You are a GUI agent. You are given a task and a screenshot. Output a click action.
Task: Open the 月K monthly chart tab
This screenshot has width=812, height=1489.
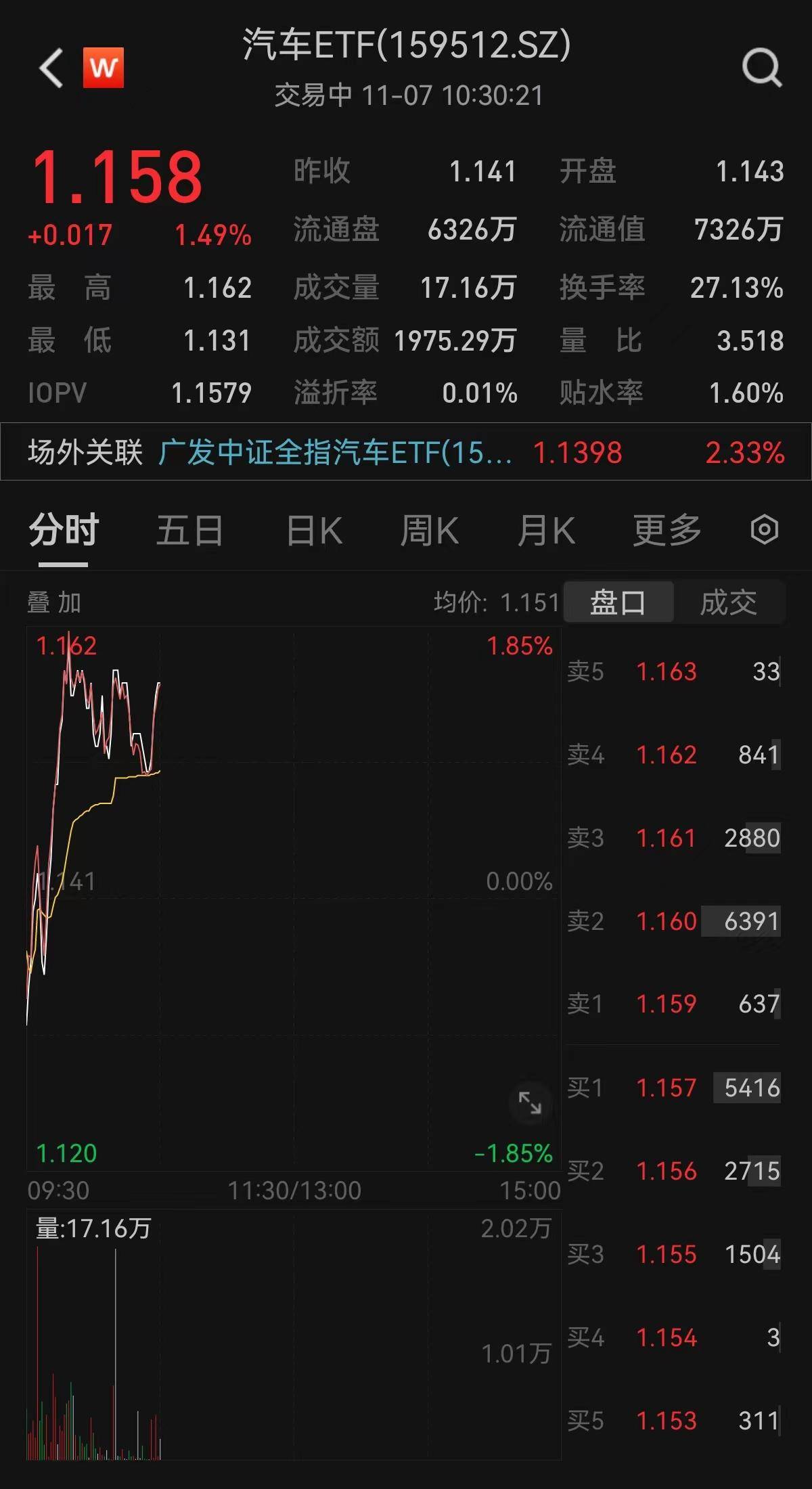(546, 531)
